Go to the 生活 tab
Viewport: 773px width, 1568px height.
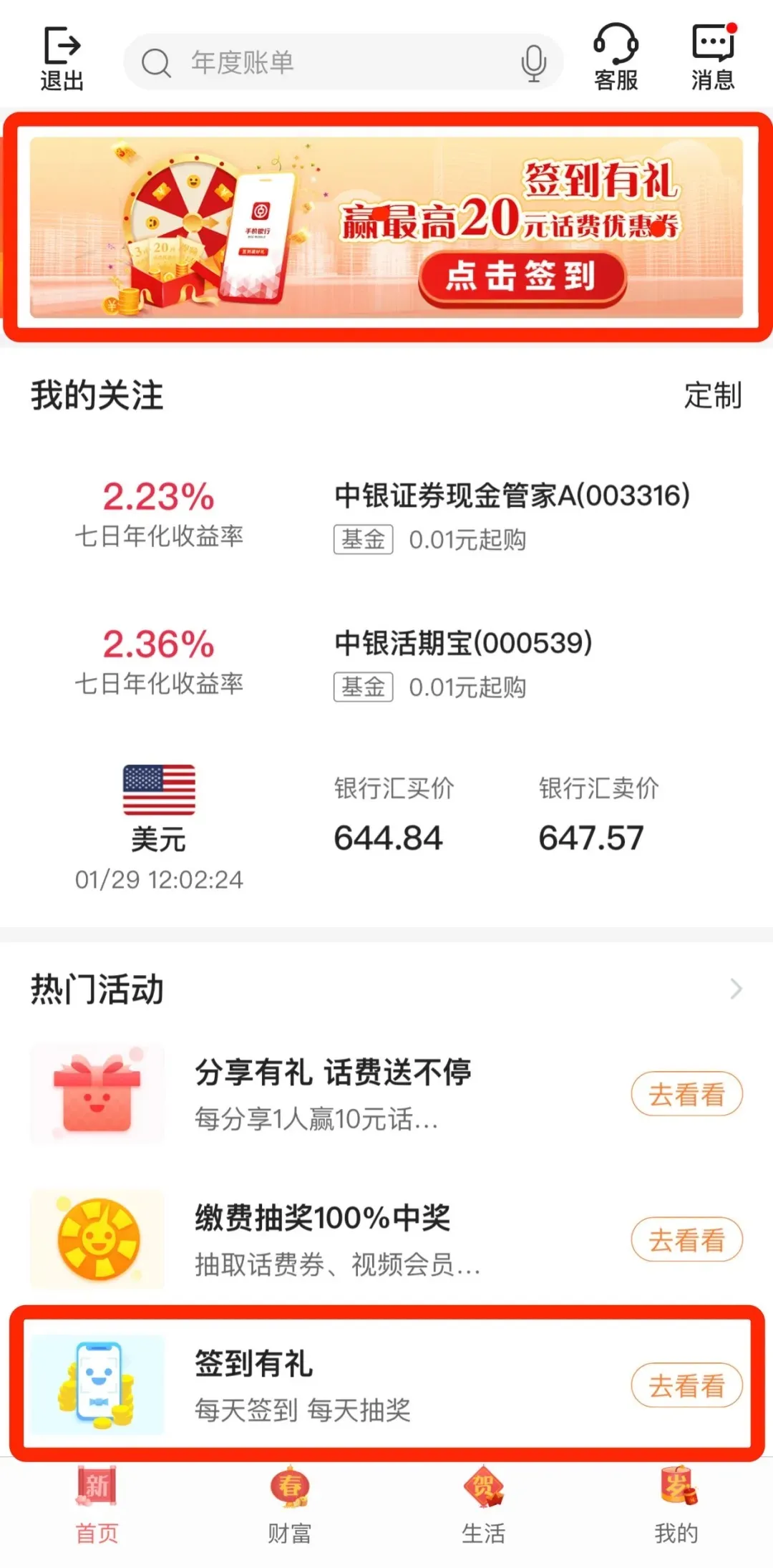click(x=483, y=1505)
